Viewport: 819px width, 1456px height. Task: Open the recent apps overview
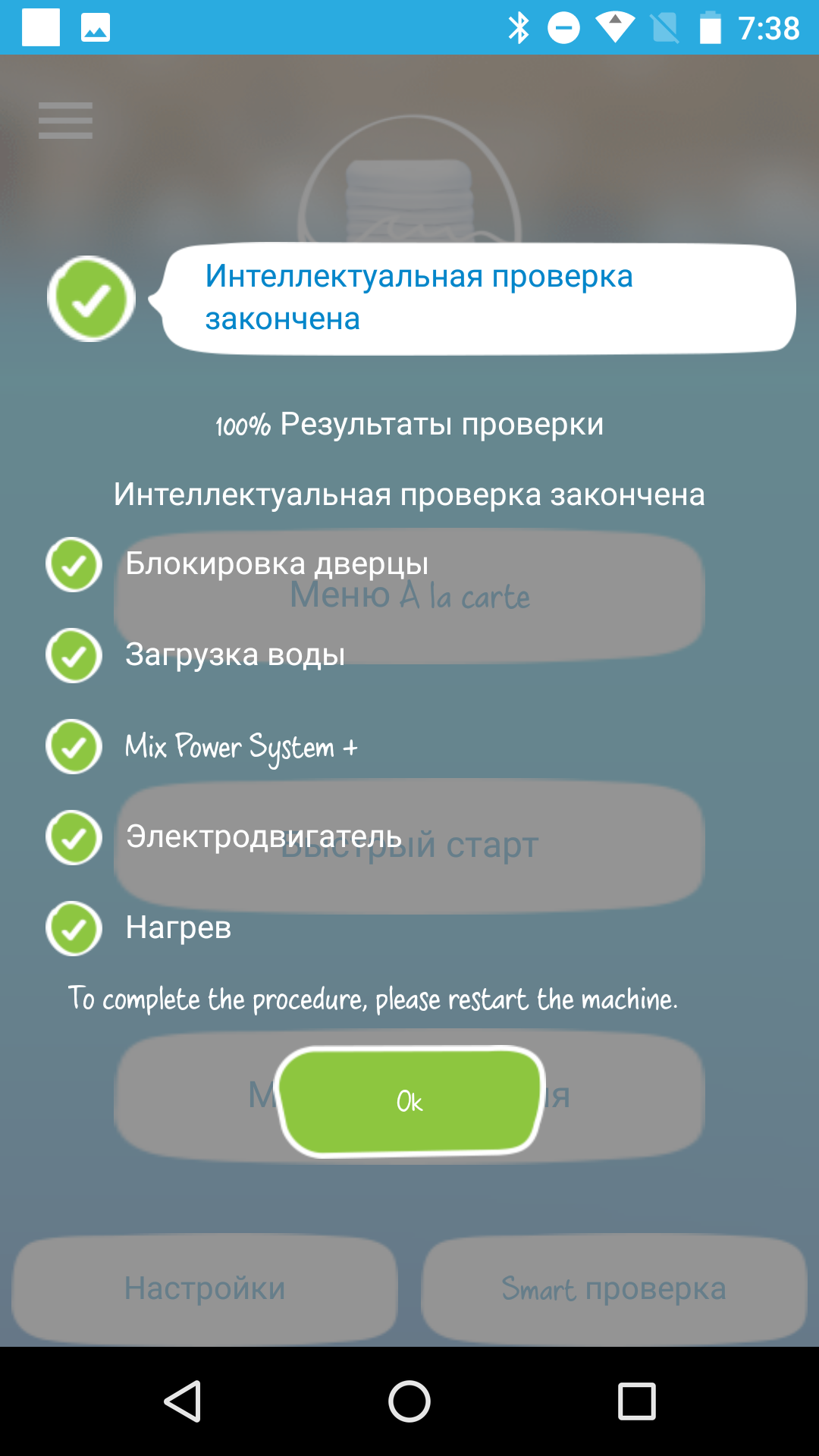[x=636, y=1401]
